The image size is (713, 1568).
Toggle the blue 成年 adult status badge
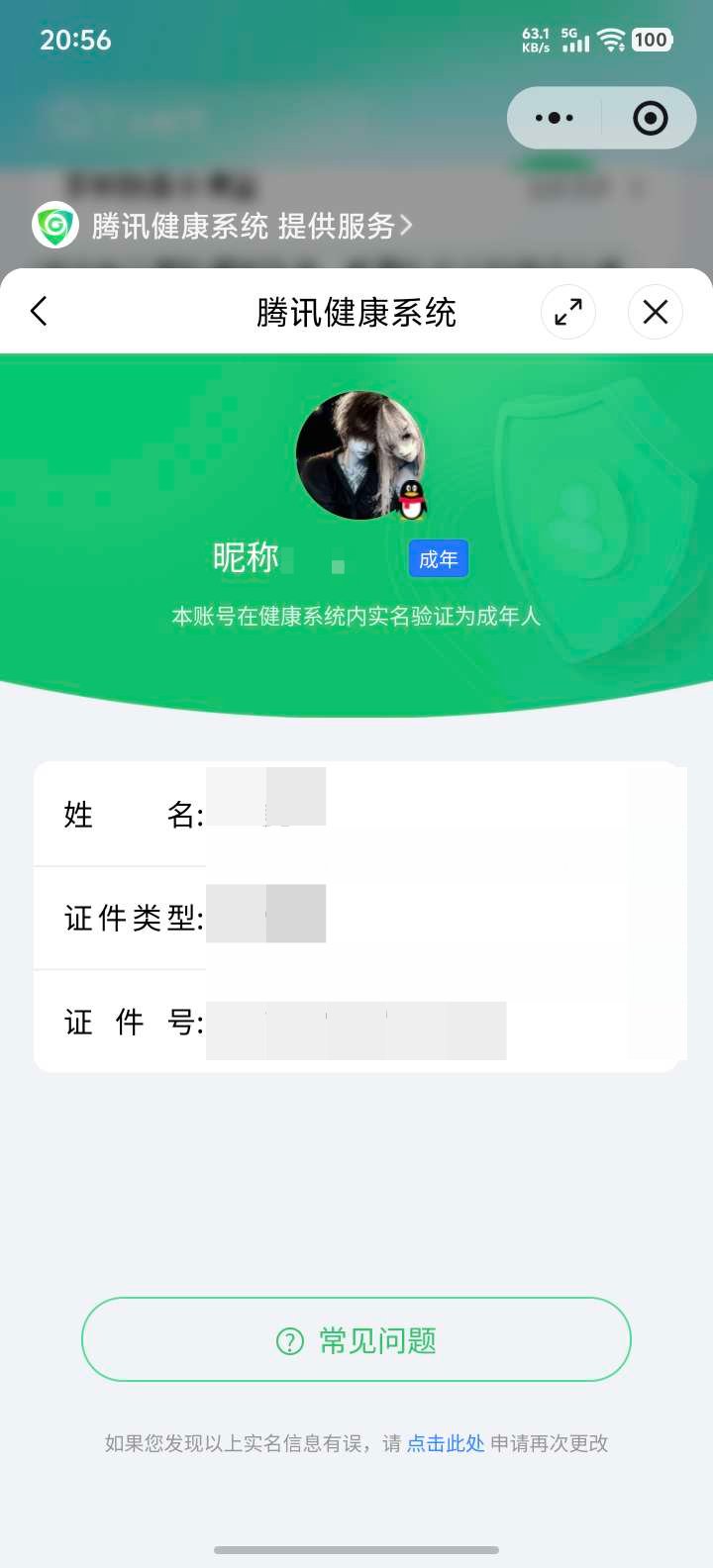click(438, 558)
